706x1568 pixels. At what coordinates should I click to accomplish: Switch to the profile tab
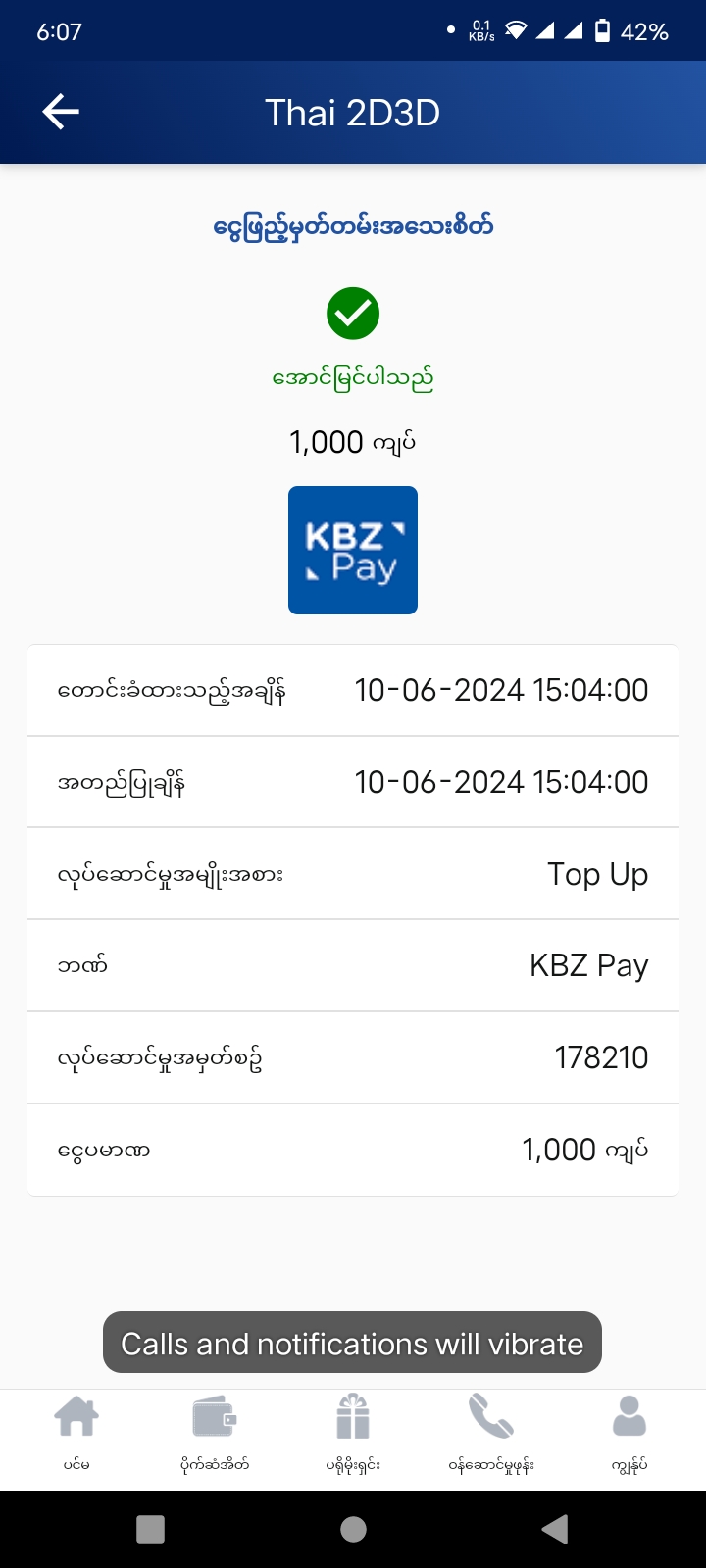pyautogui.click(x=630, y=1434)
